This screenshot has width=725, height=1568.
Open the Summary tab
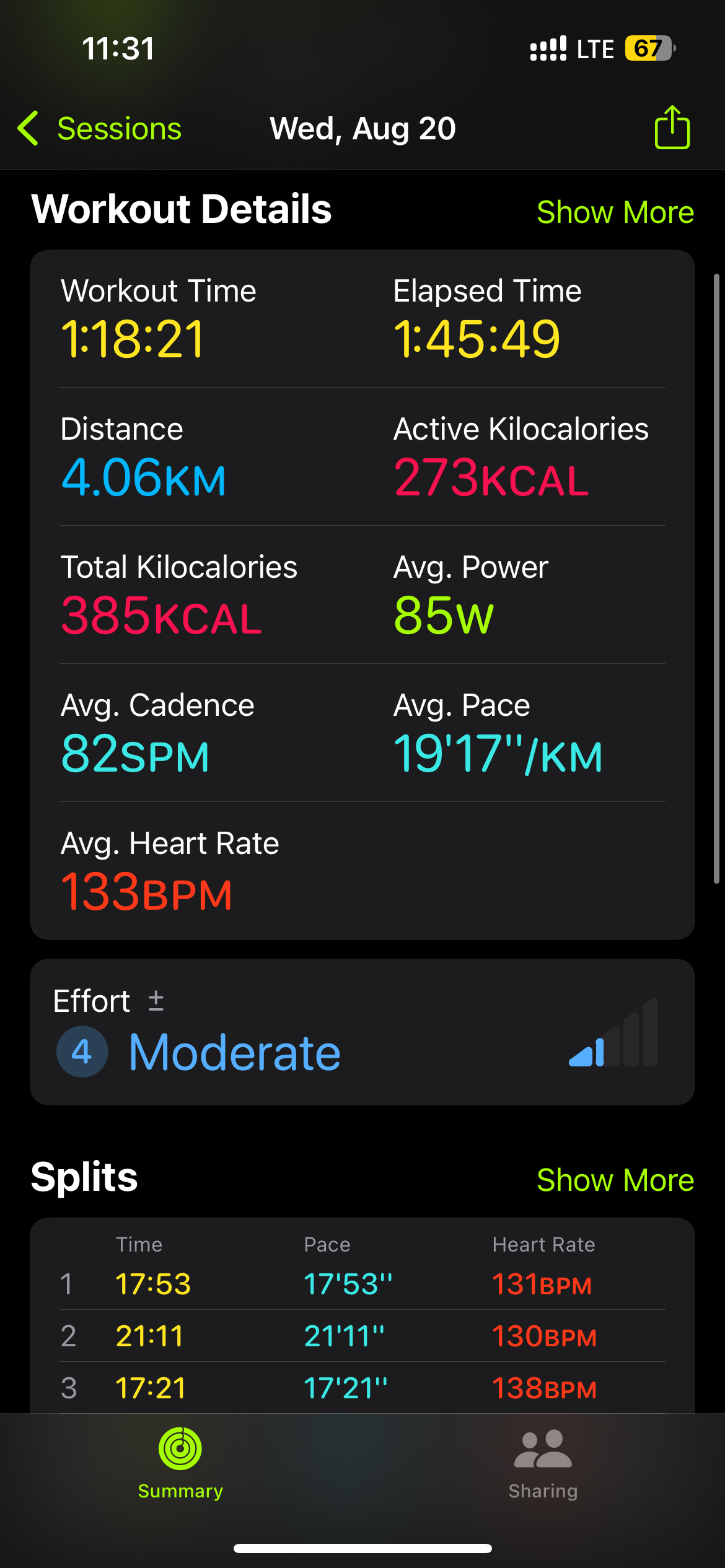180,1465
